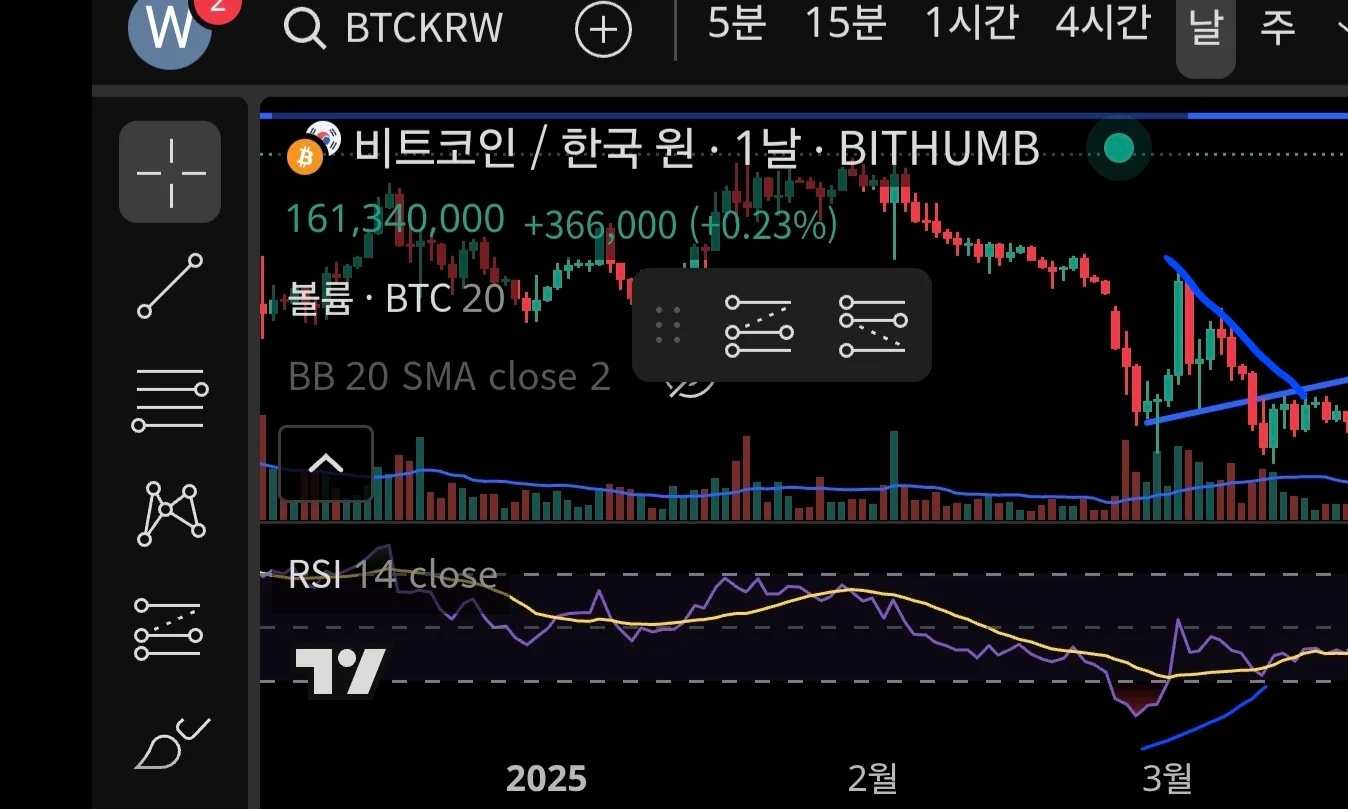Screen dimensions: 1348x809
Task: Switch to the 주 weekly interval
Action: 1276,30
